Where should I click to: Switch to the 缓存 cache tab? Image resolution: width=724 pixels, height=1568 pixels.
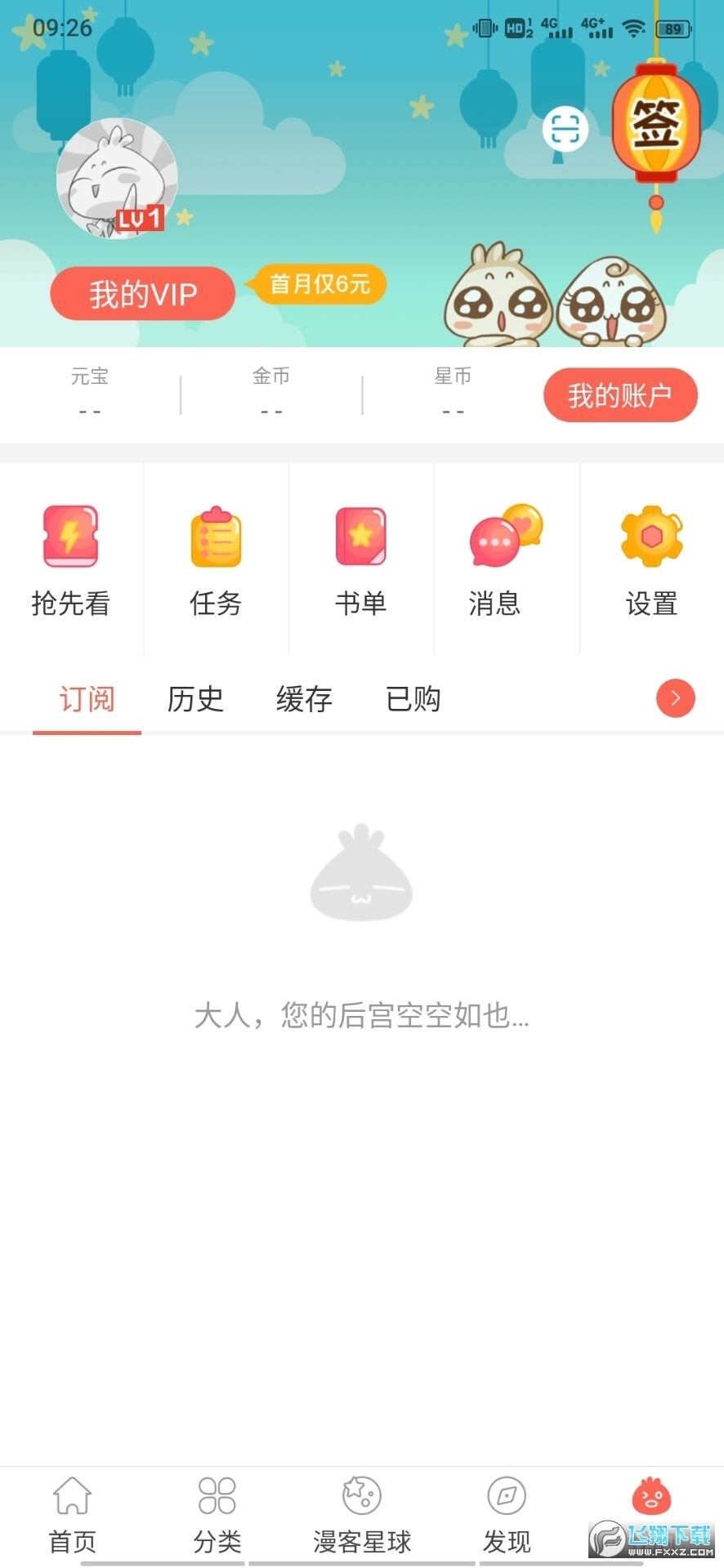(304, 699)
